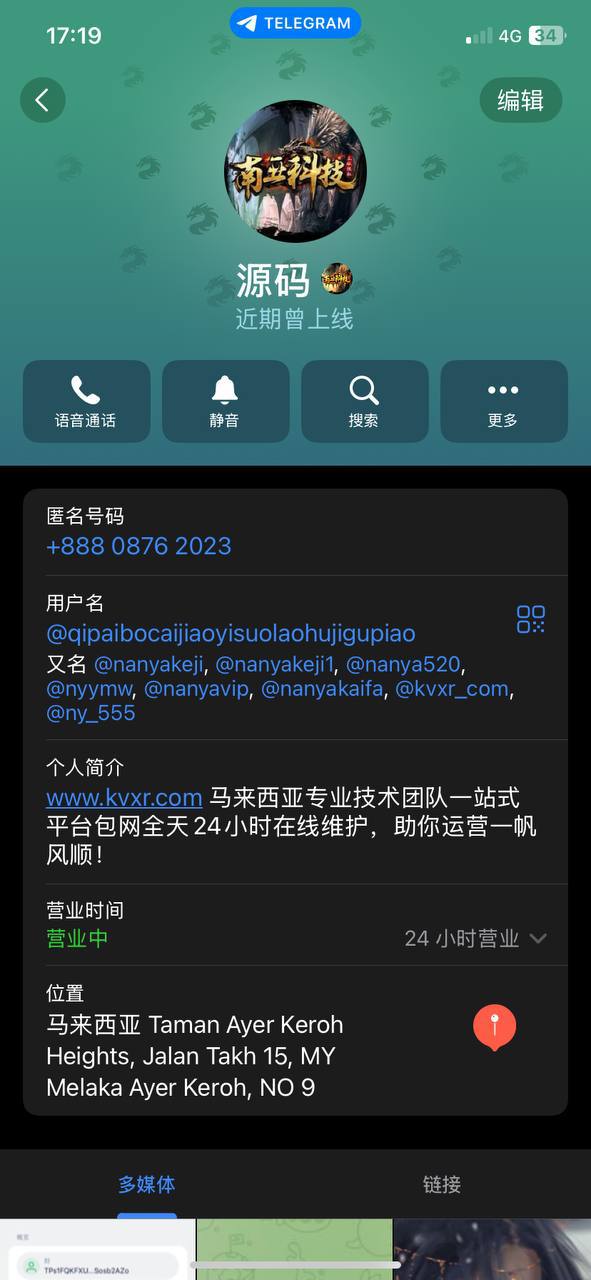Tap the 编辑 button
The image size is (591, 1280).
(520, 100)
